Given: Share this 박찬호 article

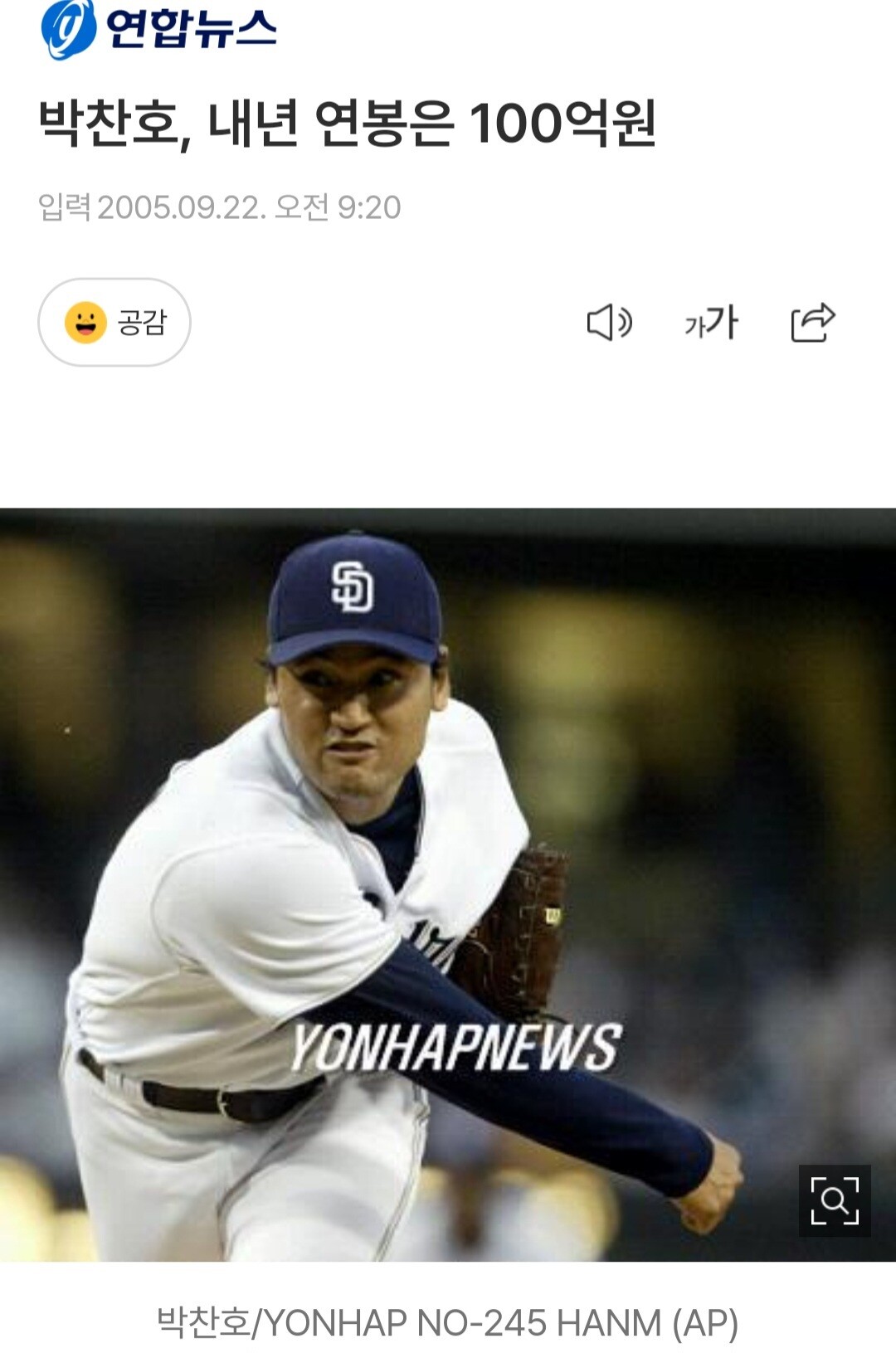Looking at the screenshot, I should [812, 322].
